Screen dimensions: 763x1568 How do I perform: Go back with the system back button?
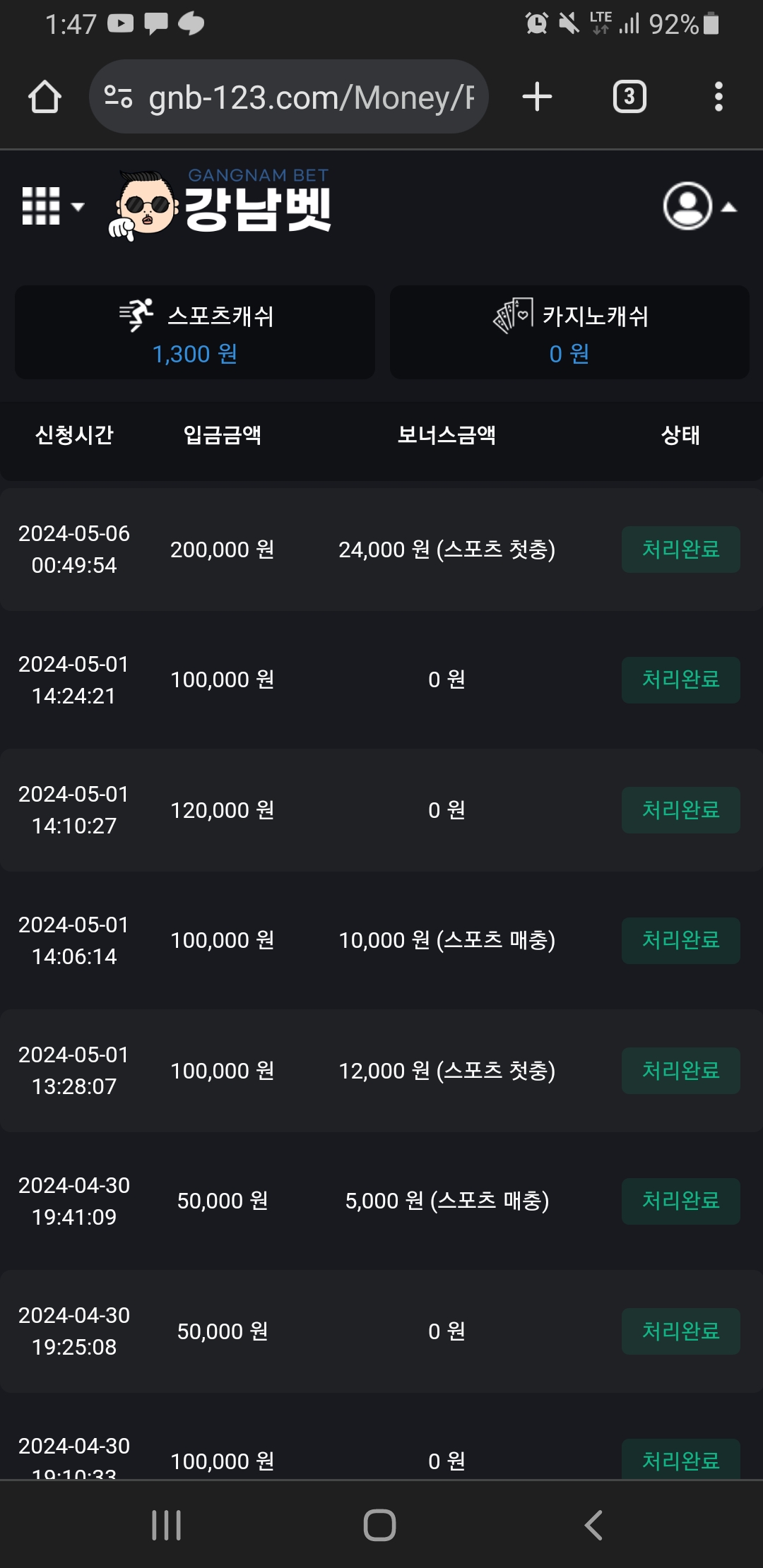[593, 1525]
